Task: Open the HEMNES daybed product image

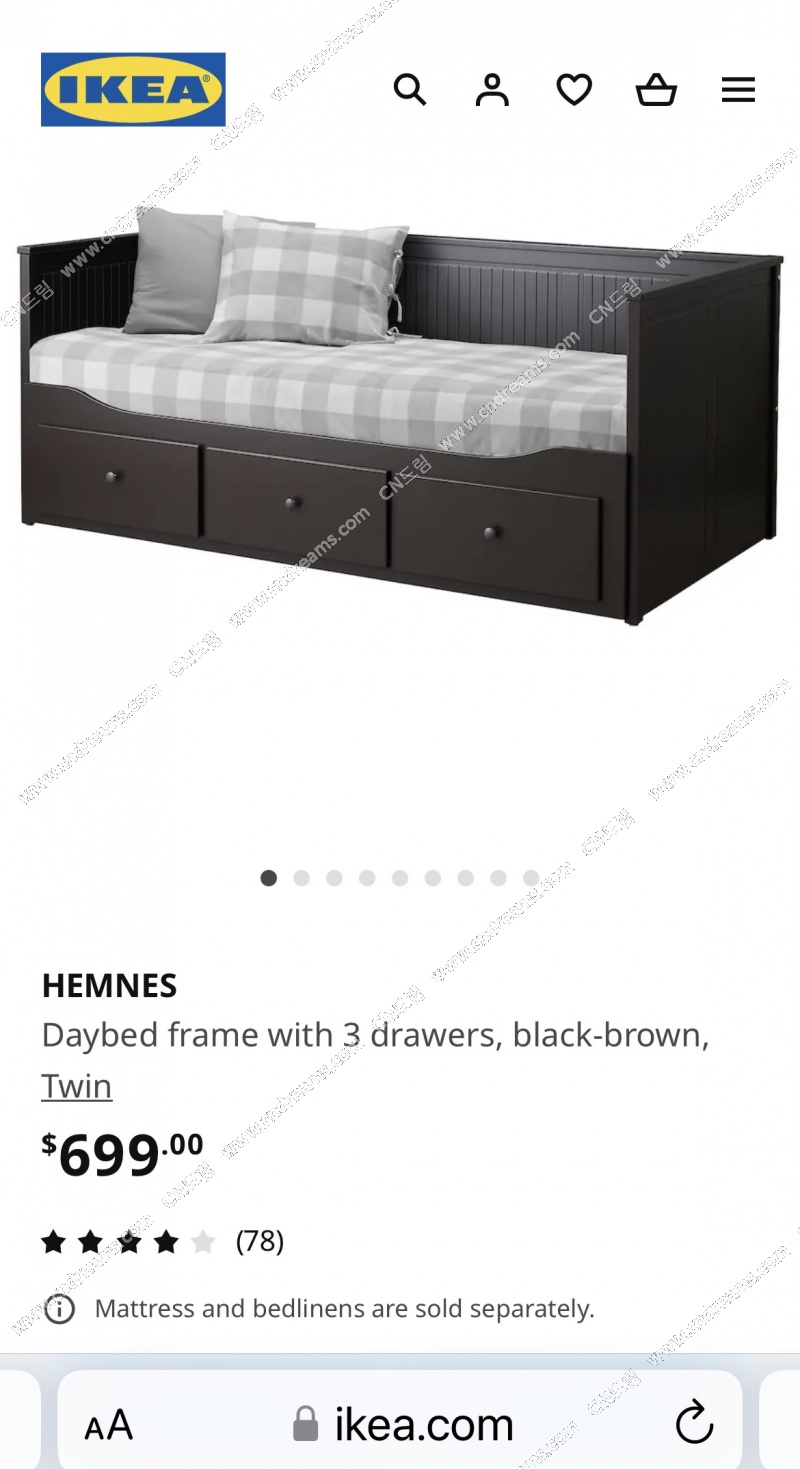Action: point(400,420)
